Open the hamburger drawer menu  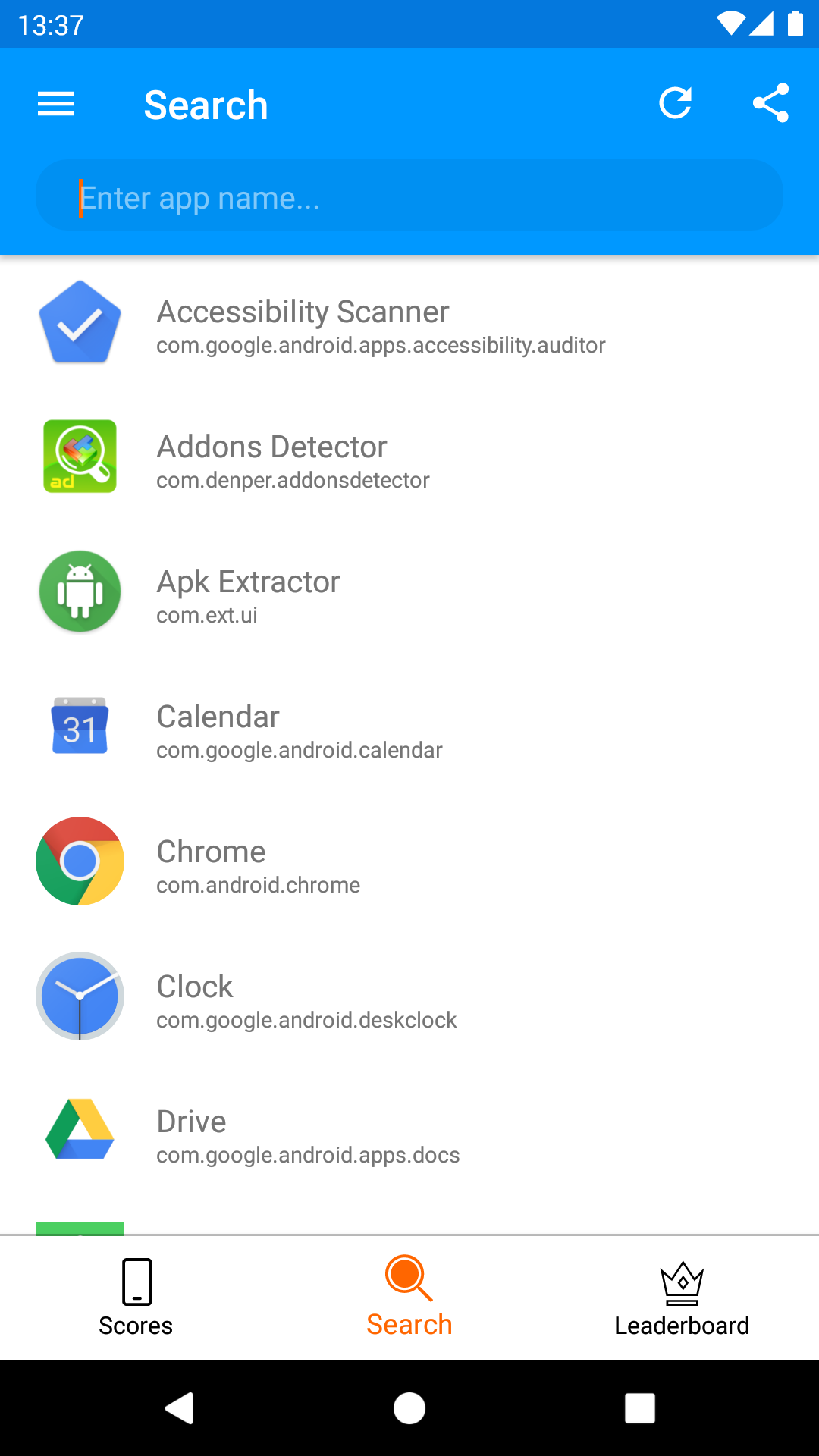56,104
